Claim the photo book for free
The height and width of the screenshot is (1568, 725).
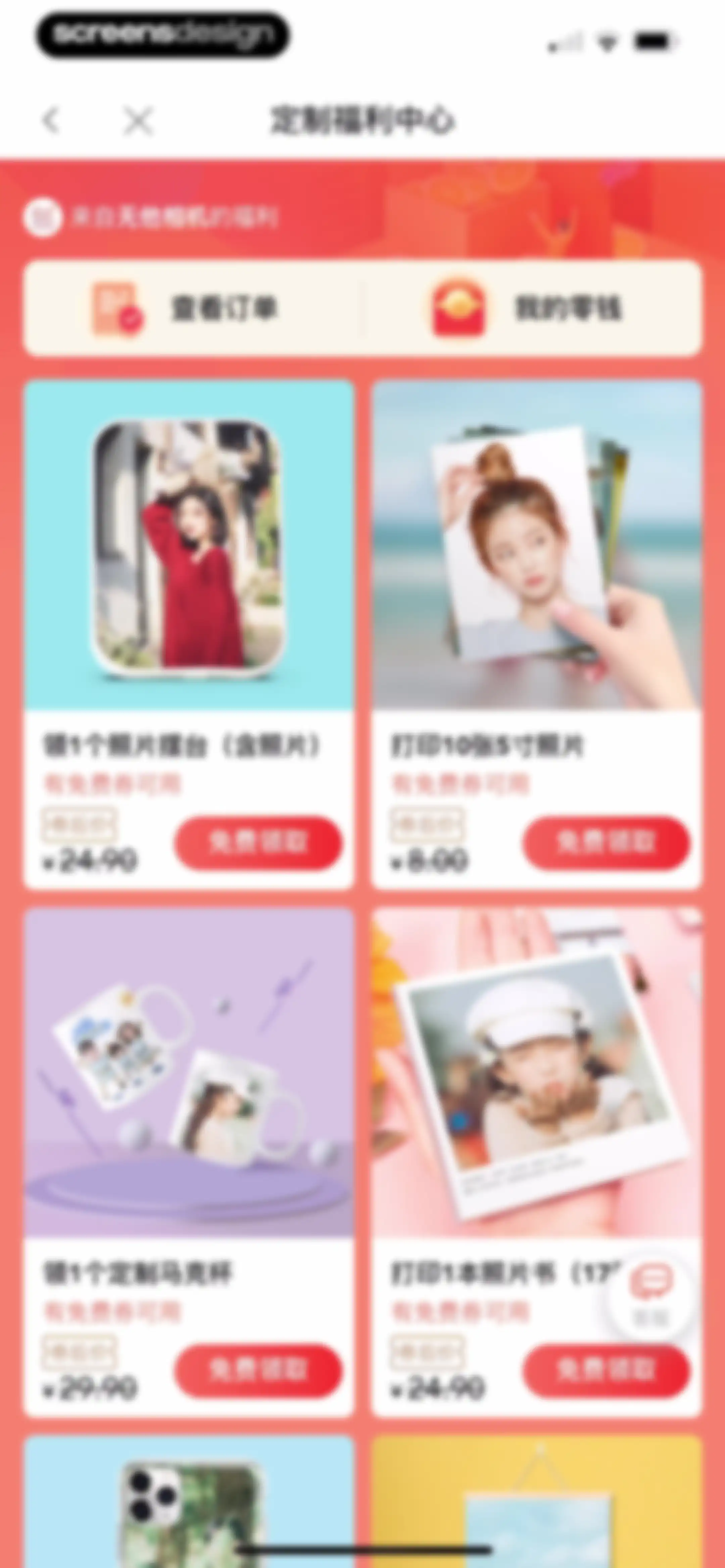coord(606,1370)
